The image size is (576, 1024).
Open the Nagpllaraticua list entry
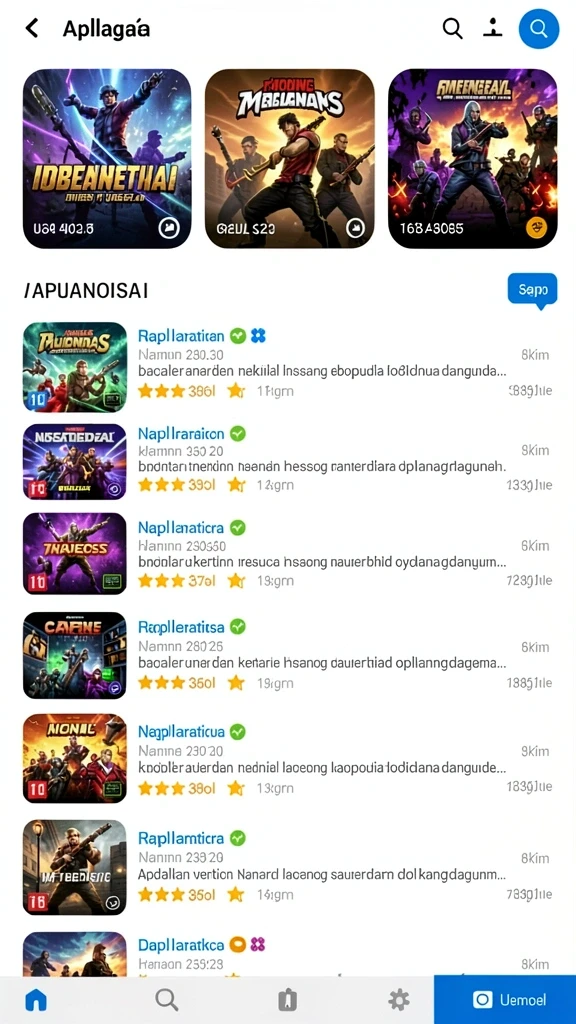coord(288,758)
